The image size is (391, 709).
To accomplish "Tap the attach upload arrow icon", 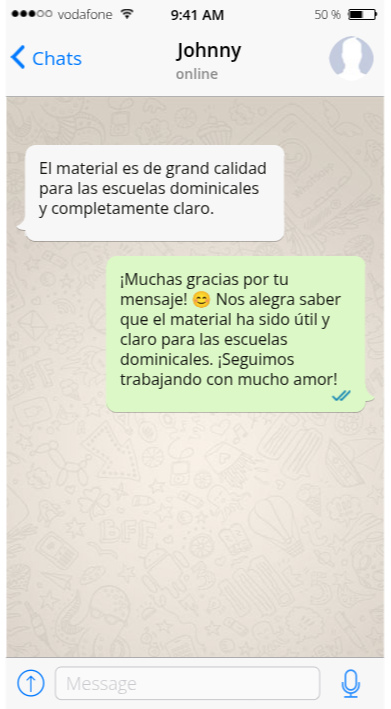I will point(31,683).
